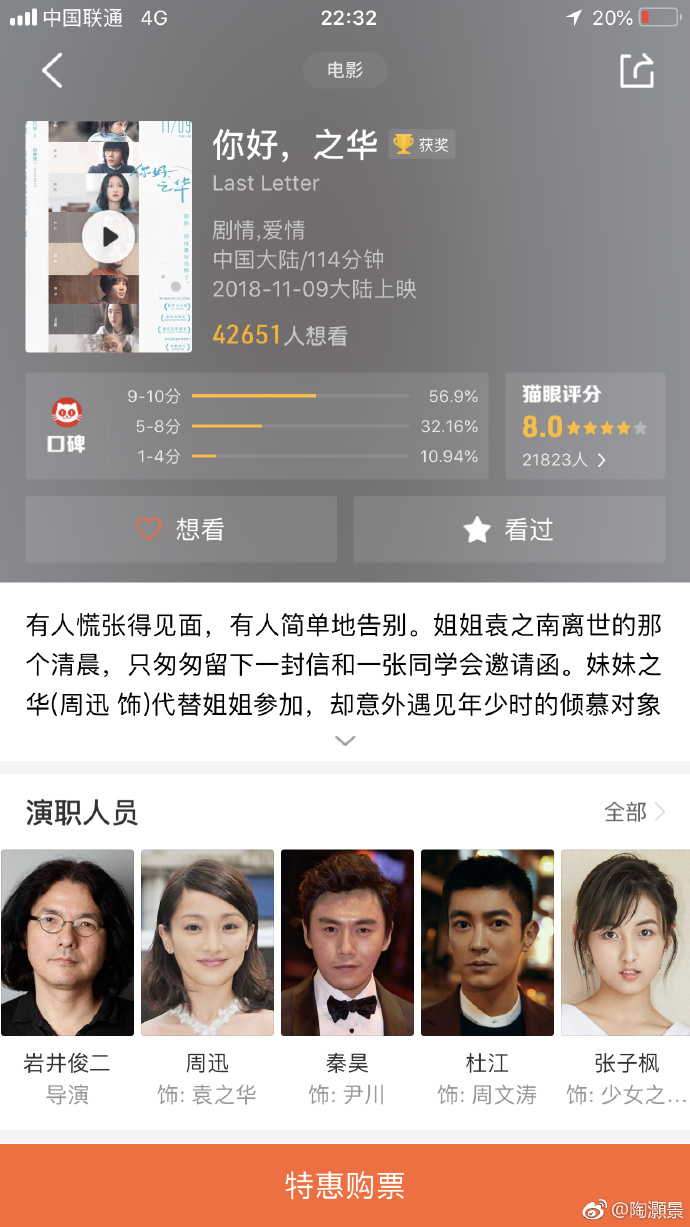
Task: Play the trailer on the movie poster
Action: 108,237
